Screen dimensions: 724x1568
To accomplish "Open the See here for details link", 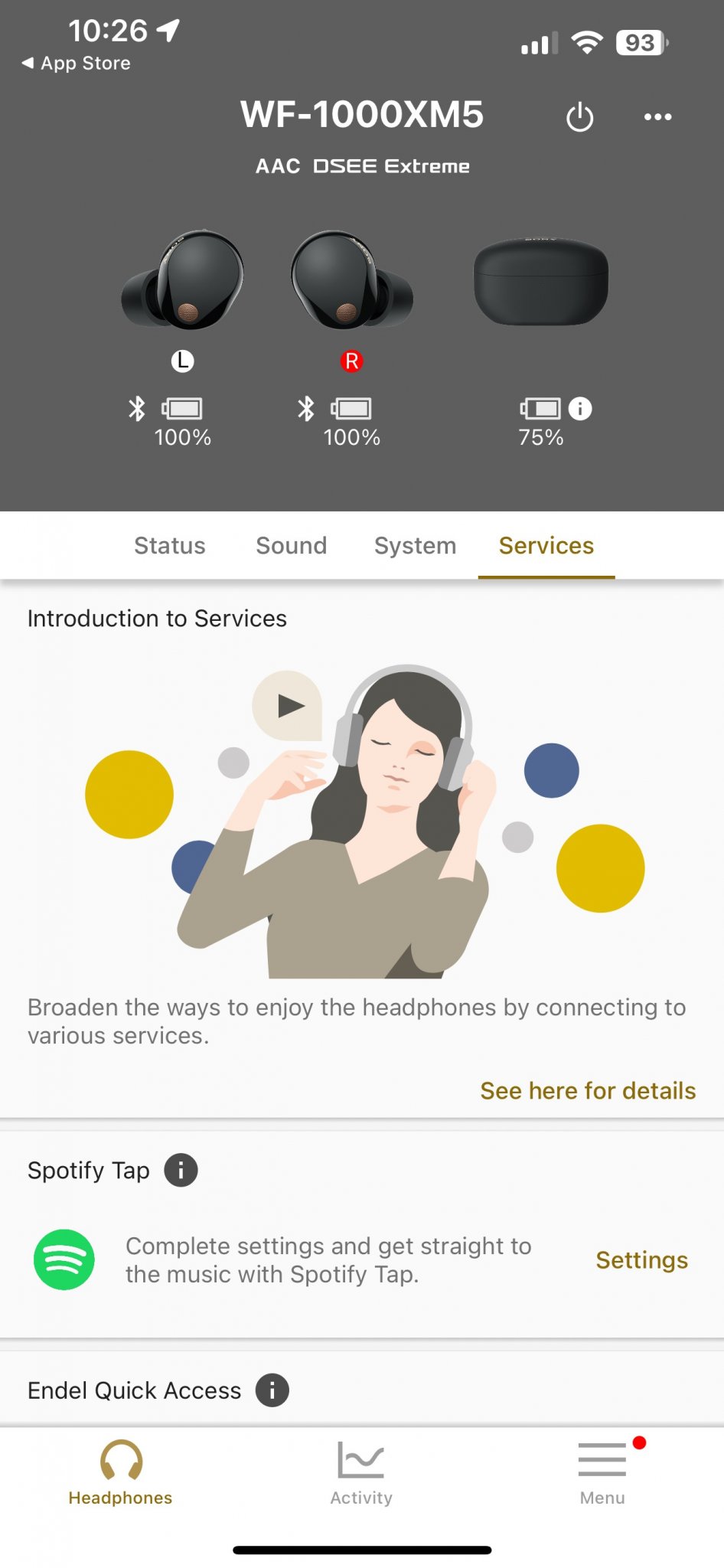I will [x=588, y=1090].
